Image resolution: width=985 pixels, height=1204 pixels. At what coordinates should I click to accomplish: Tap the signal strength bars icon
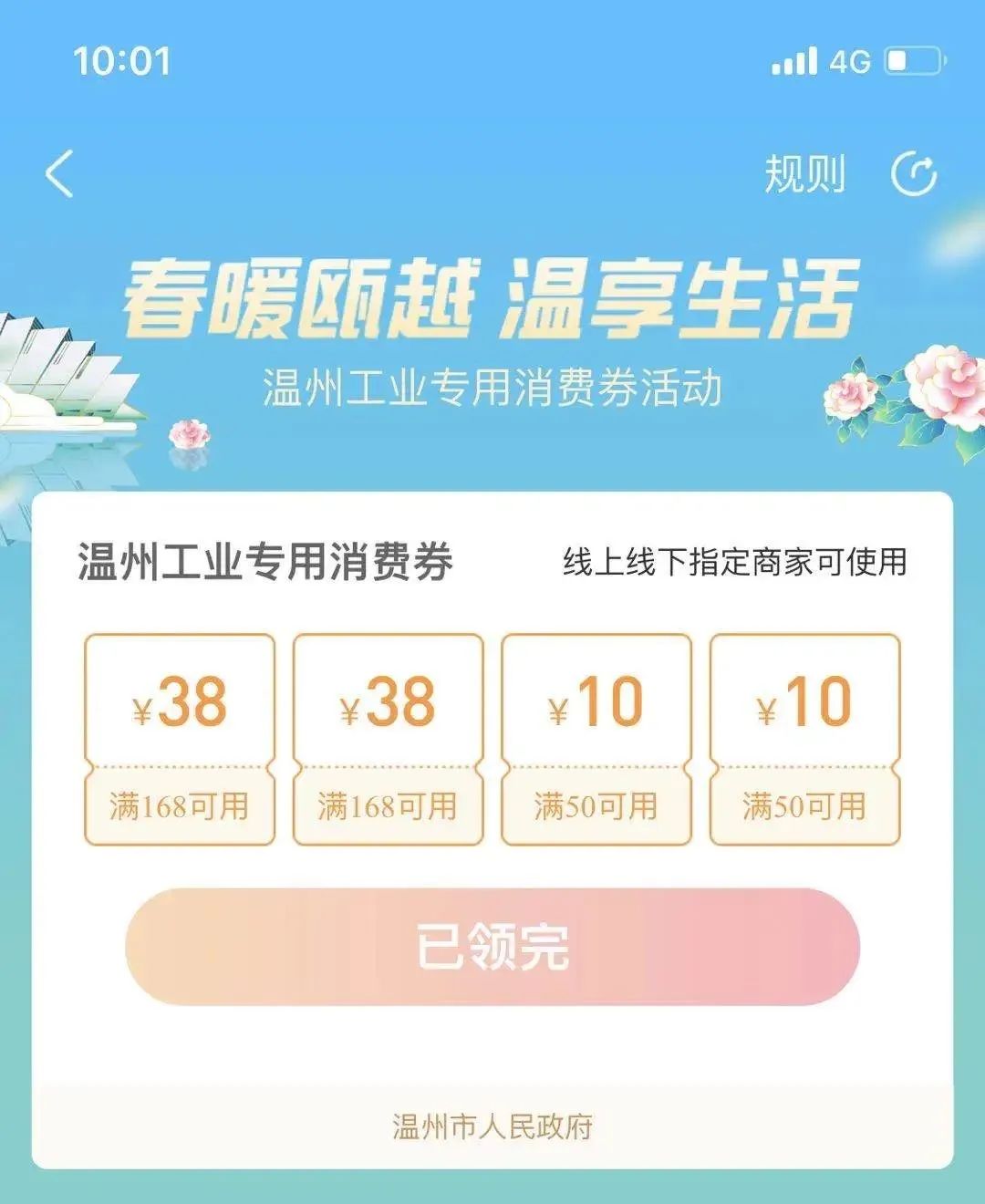click(793, 60)
